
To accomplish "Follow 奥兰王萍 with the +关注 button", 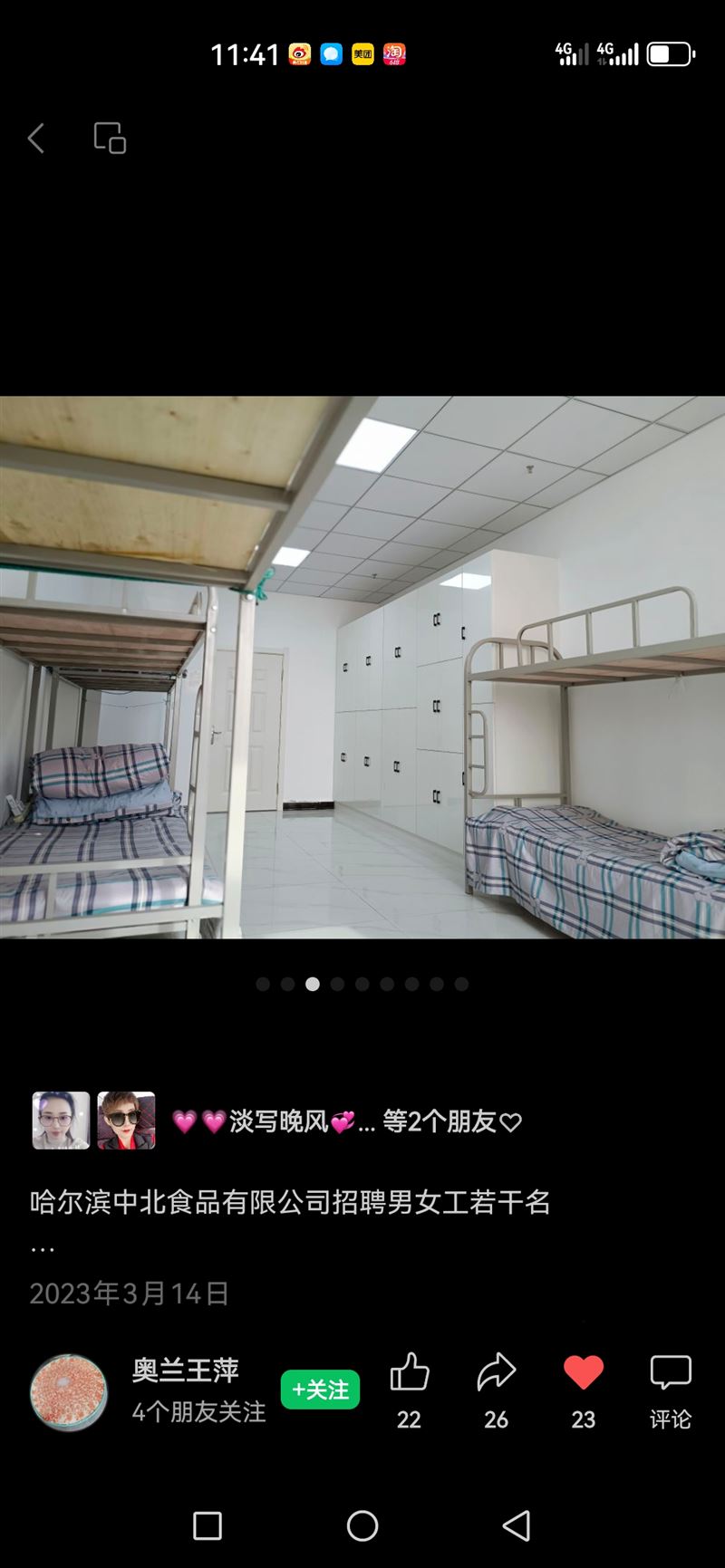I will coord(320,1390).
